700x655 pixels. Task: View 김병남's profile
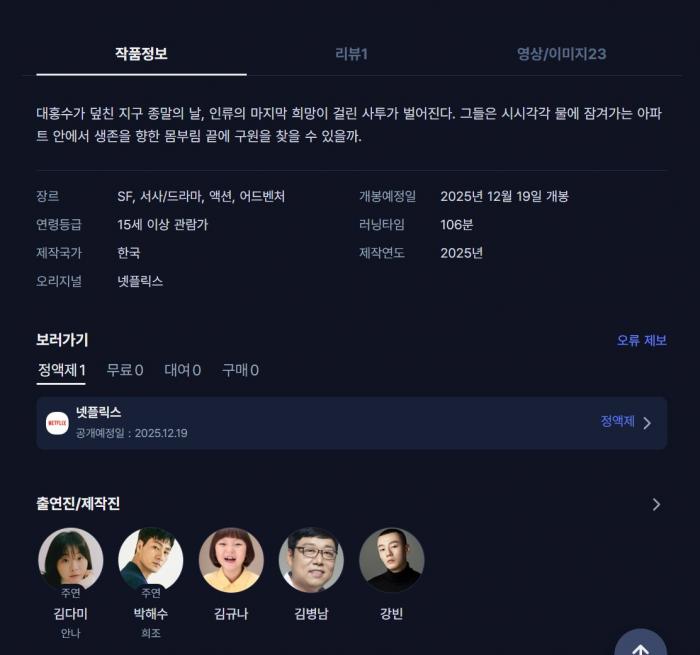311,560
